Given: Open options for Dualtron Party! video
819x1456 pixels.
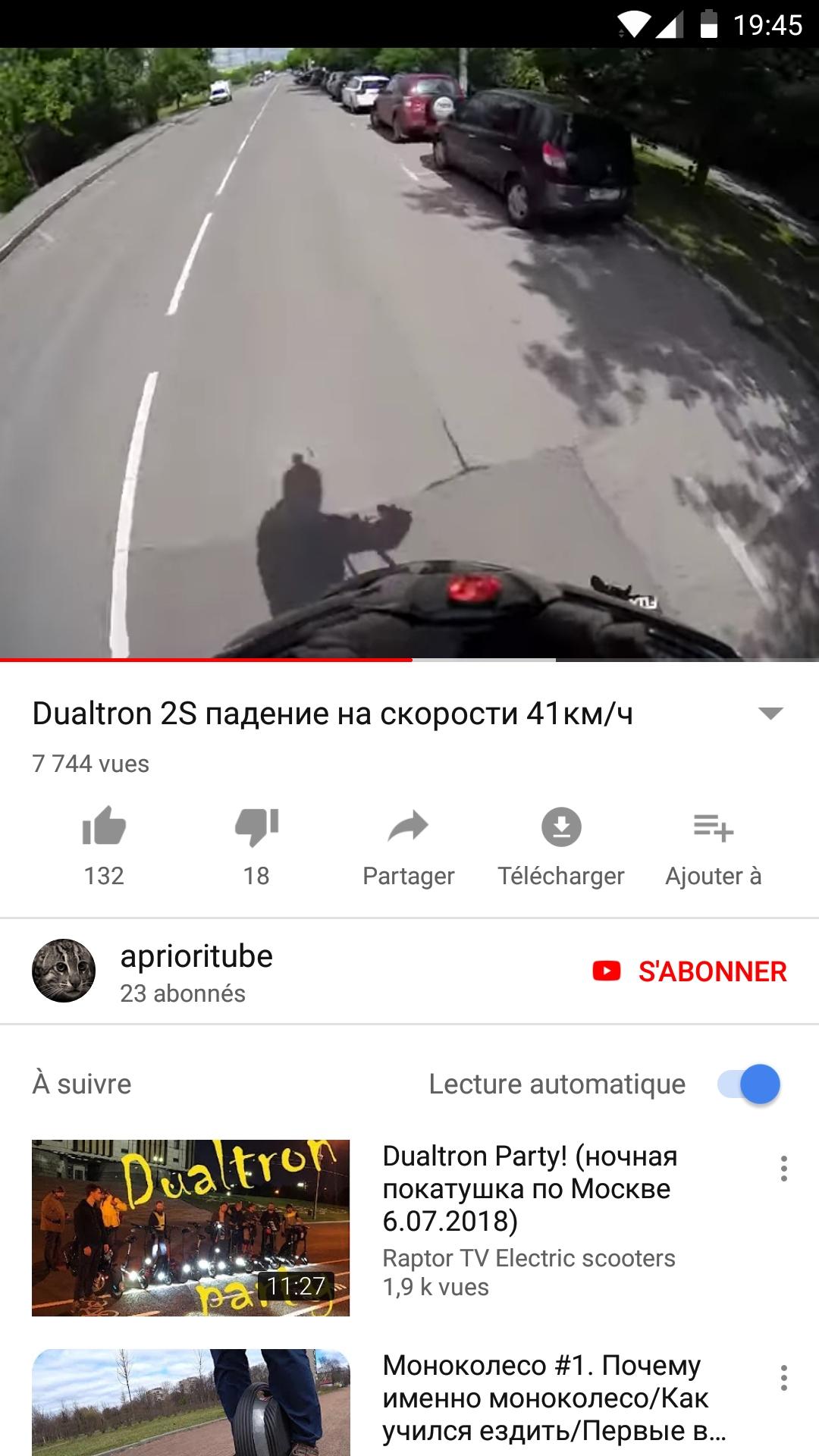Looking at the screenshot, I should pos(784,1169).
